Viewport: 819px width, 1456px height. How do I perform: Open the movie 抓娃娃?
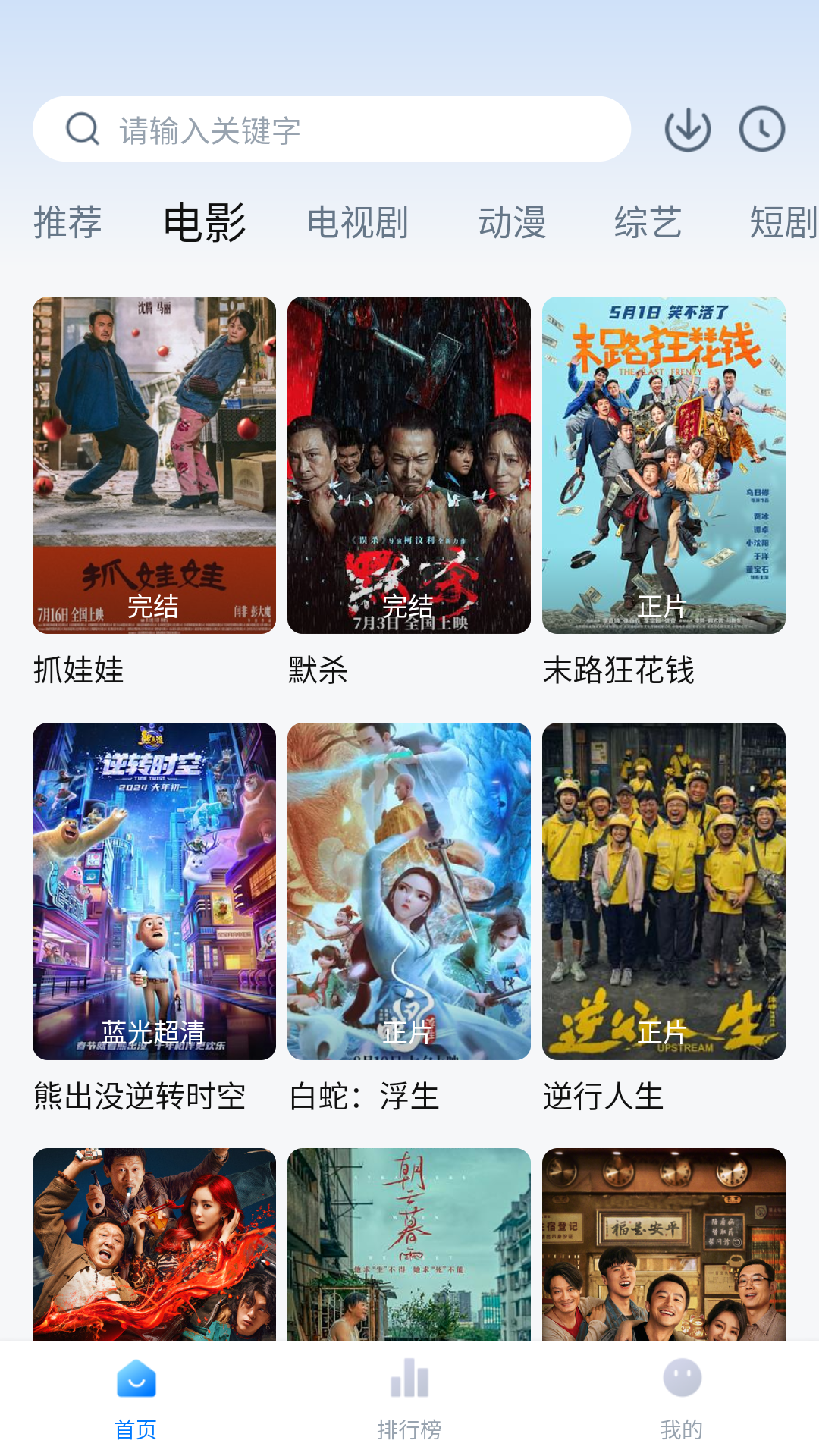(x=154, y=465)
